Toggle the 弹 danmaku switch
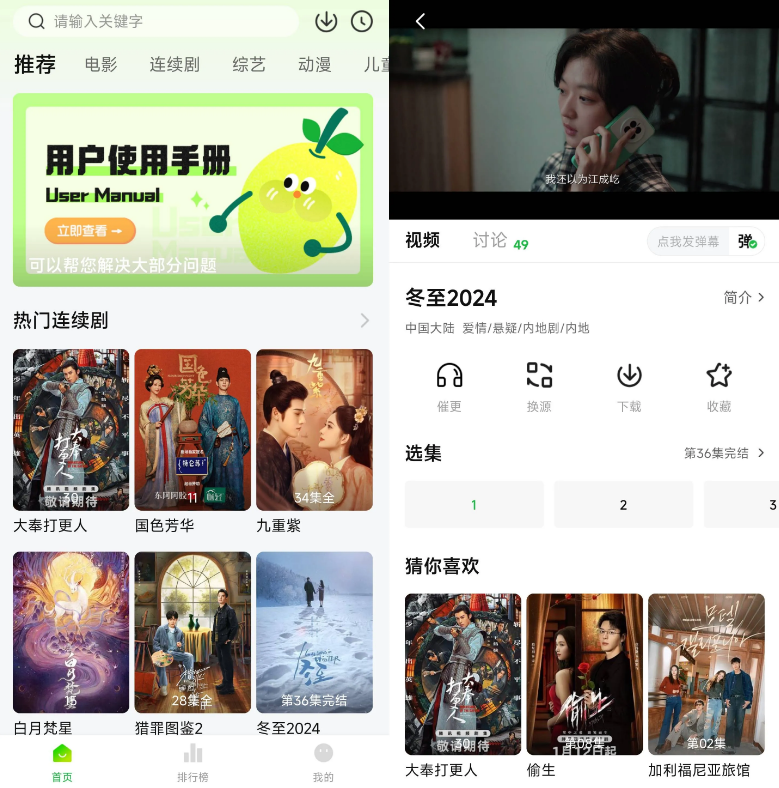 746,241
